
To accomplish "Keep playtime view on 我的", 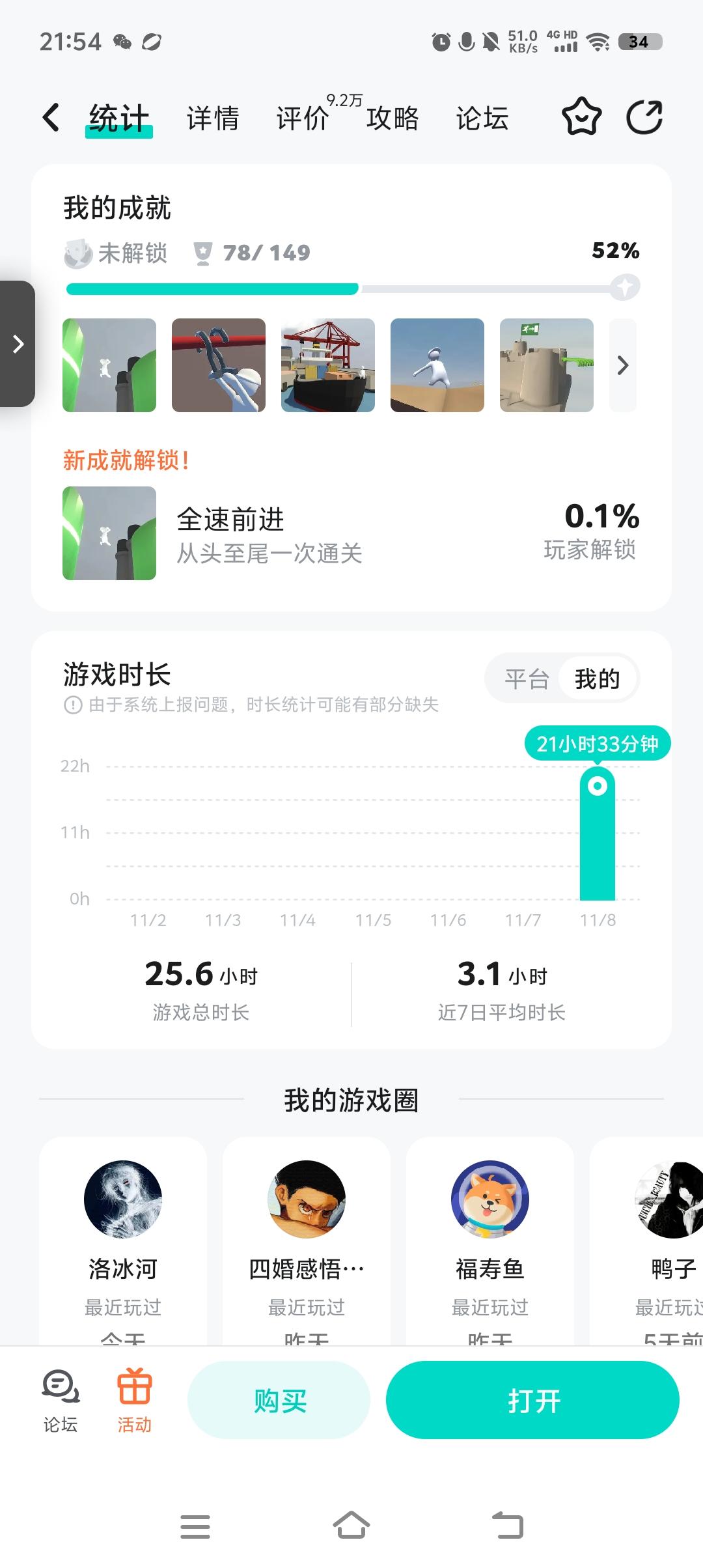I will (598, 679).
